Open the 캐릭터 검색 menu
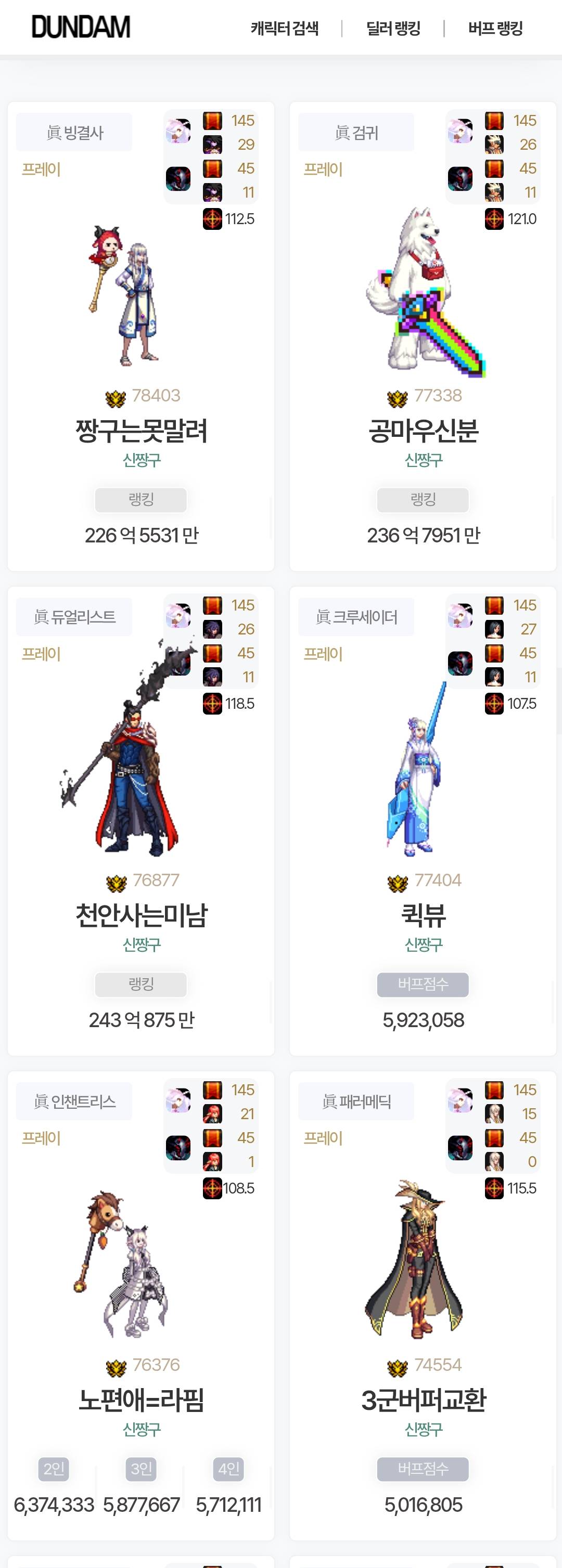 click(x=284, y=29)
